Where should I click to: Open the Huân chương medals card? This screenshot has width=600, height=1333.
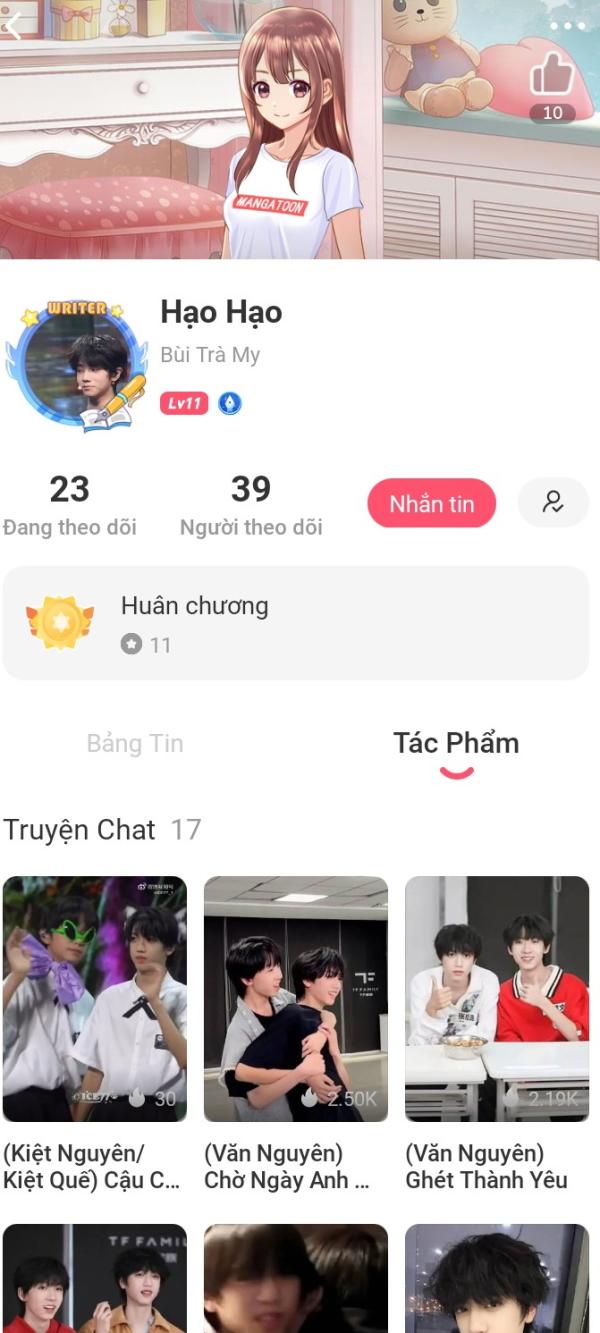(296, 623)
